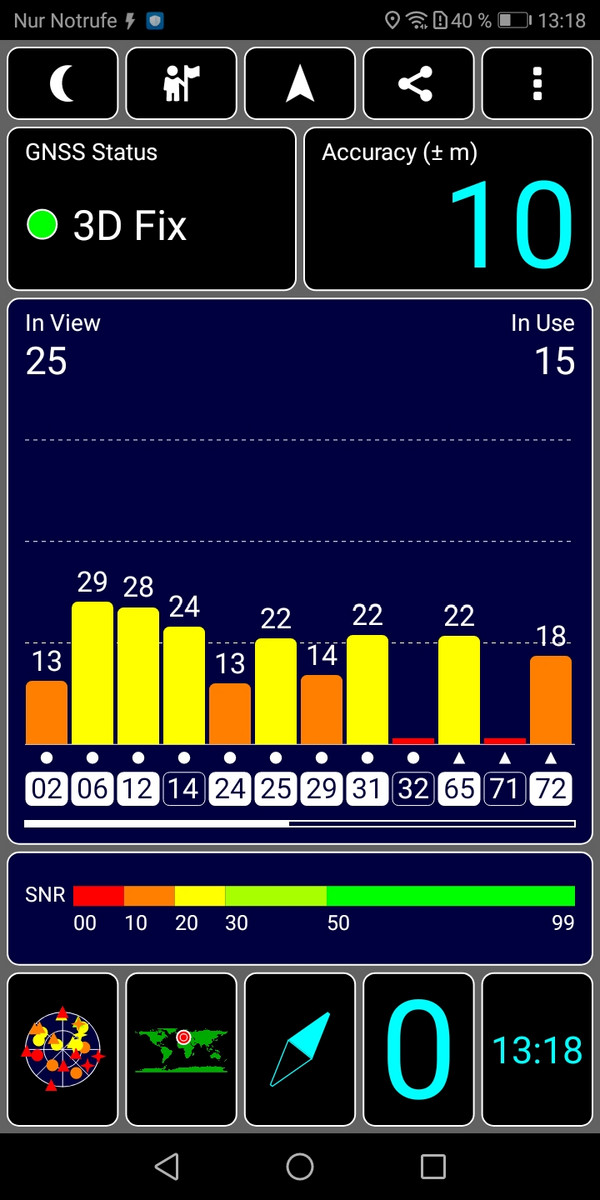Toggle night mode with the moon icon
Image resolution: width=600 pixels, height=1200 pixels.
click(x=63, y=84)
